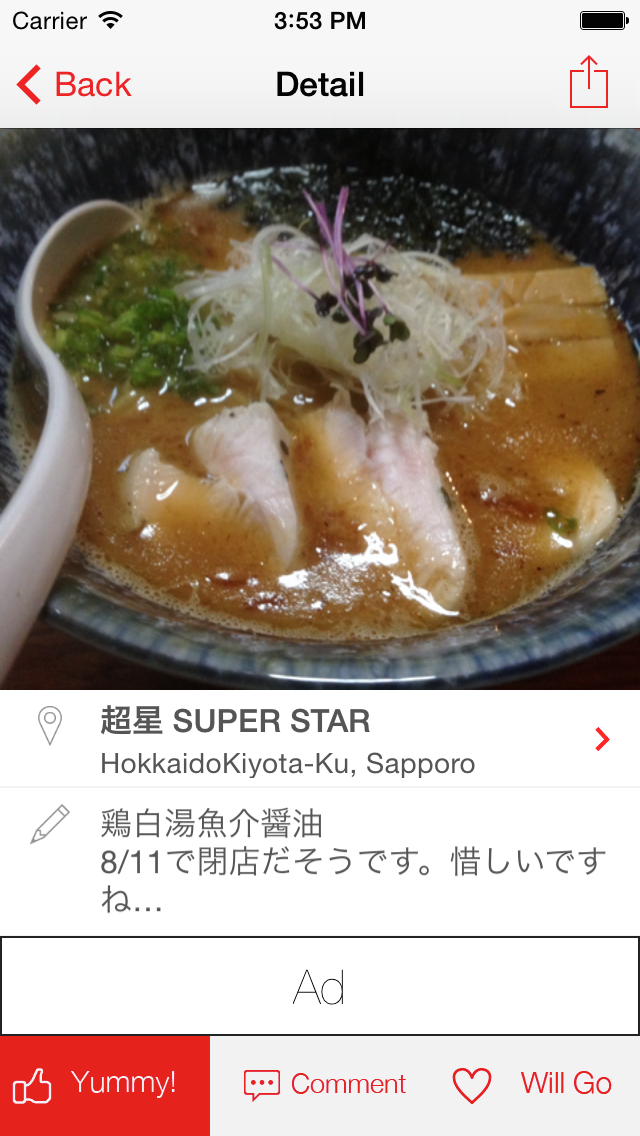Share this ramen post

click(589, 83)
